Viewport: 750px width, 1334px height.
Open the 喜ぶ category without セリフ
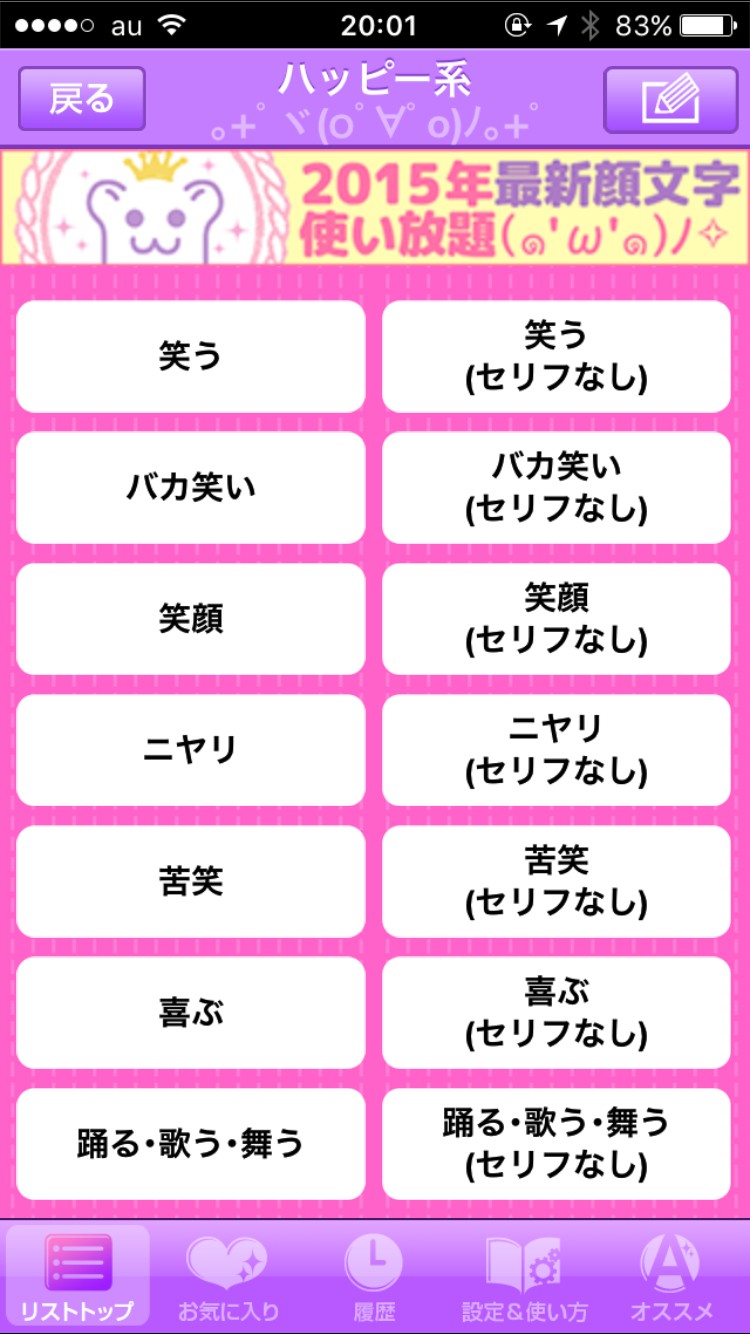click(x=190, y=1012)
